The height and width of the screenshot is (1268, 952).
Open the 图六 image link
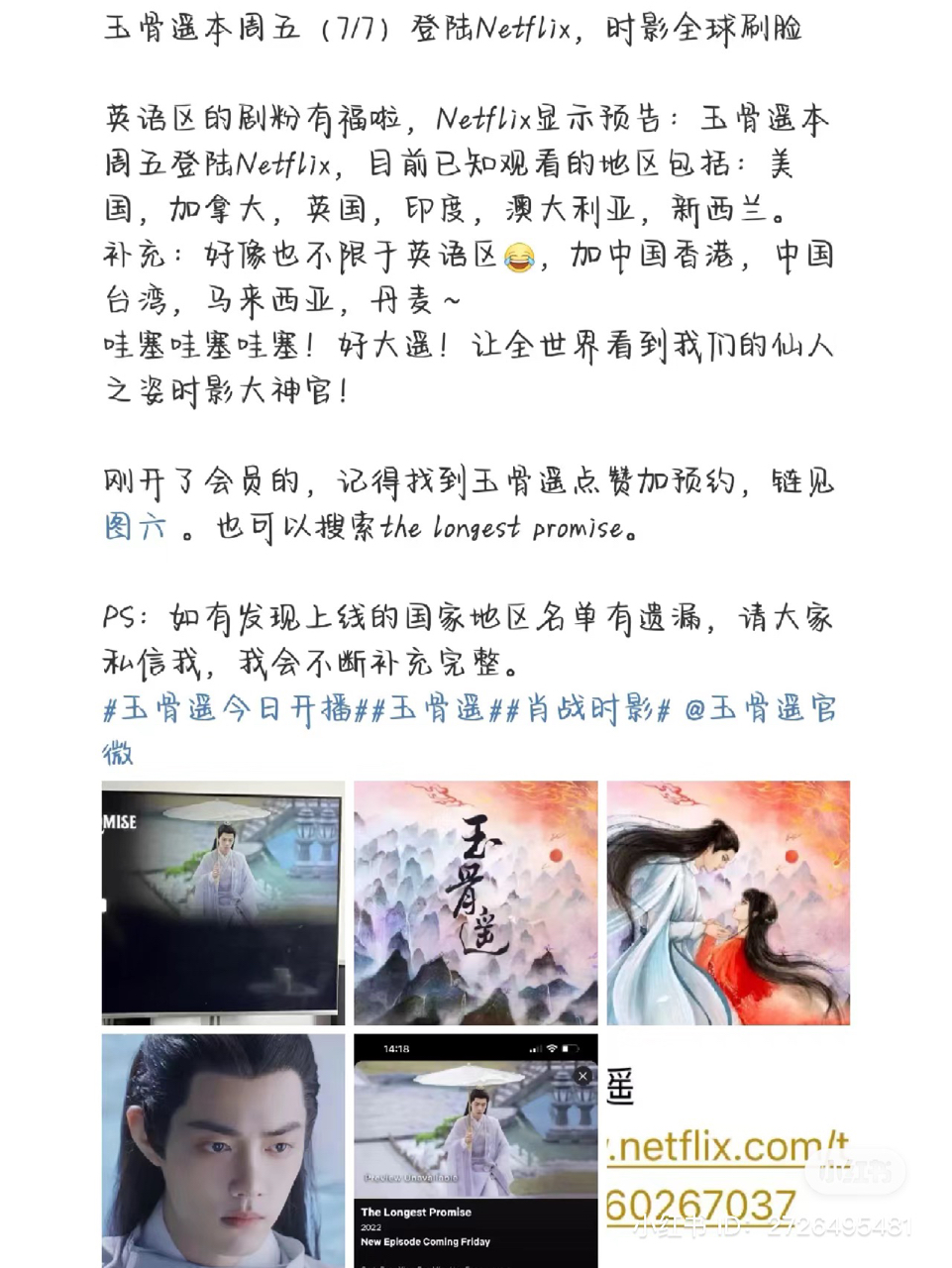pyautogui.click(x=135, y=526)
